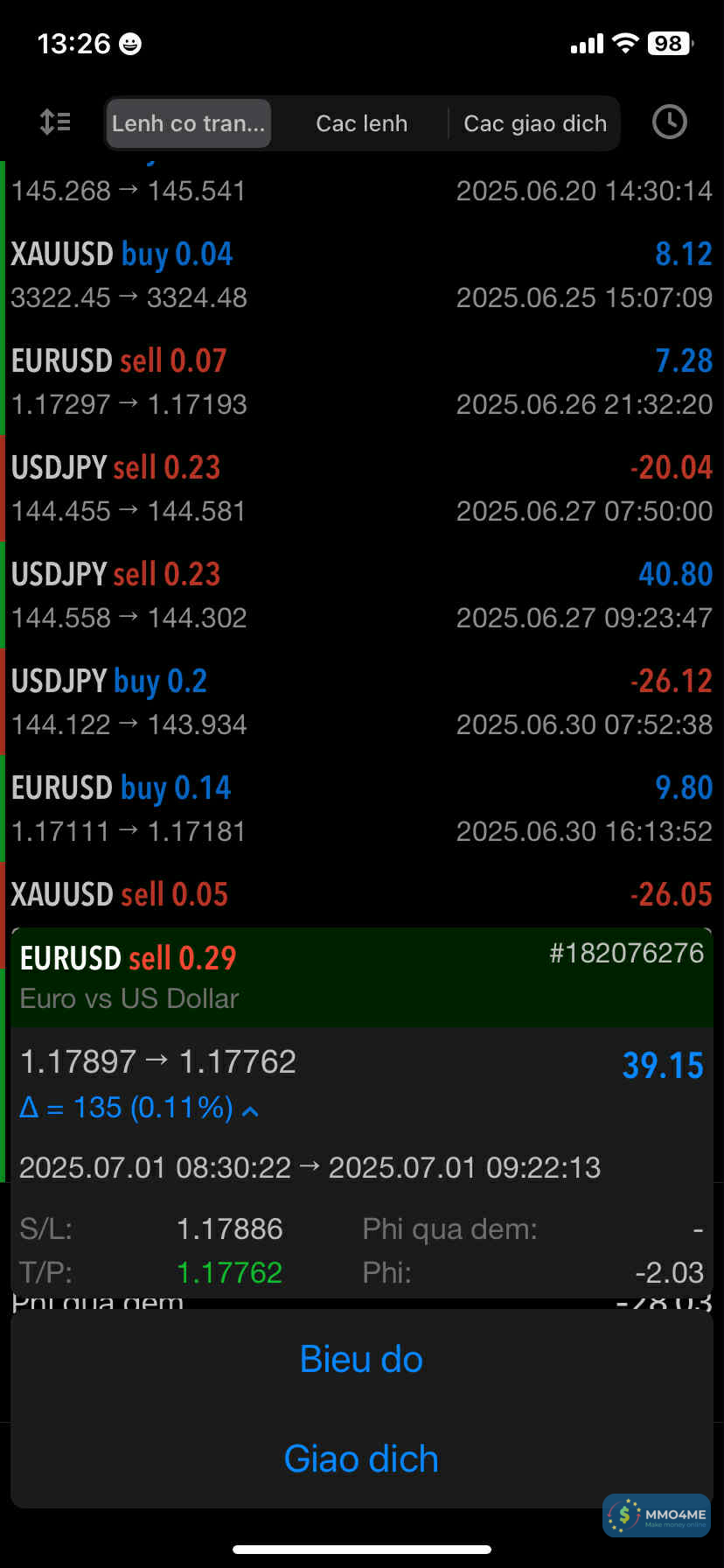Screen dimensions: 724x1568
Task: View the USDJPY buy 0.2 trade
Action: (x=361, y=702)
